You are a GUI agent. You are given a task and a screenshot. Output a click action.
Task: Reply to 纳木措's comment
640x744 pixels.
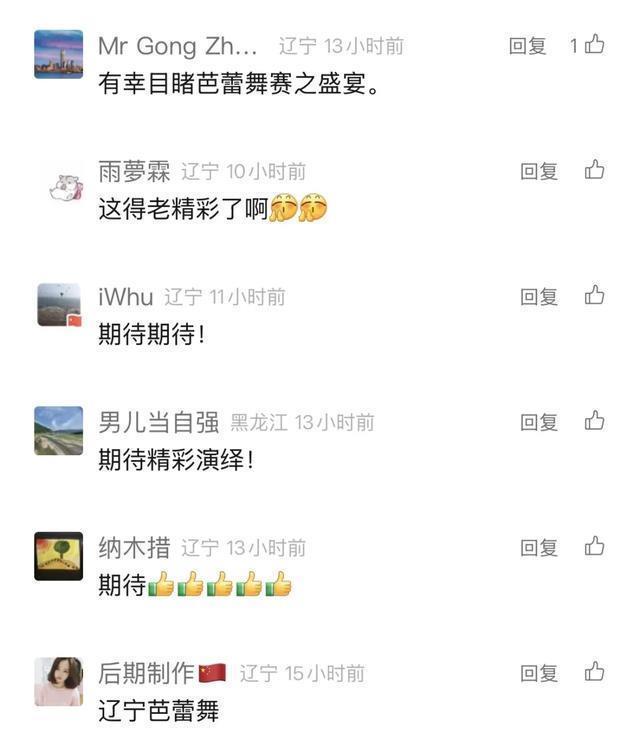pyautogui.click(x=538, y=547)
